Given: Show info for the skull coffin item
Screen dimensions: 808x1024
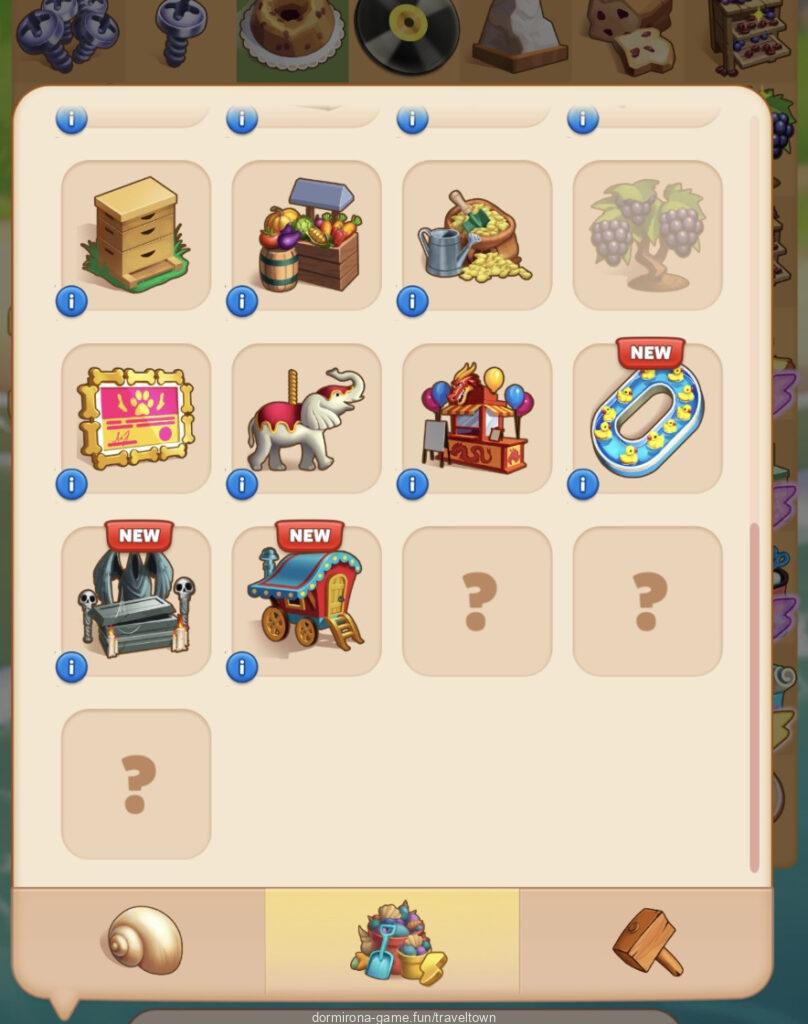Looking at the screenshot, I should point(71,667).
